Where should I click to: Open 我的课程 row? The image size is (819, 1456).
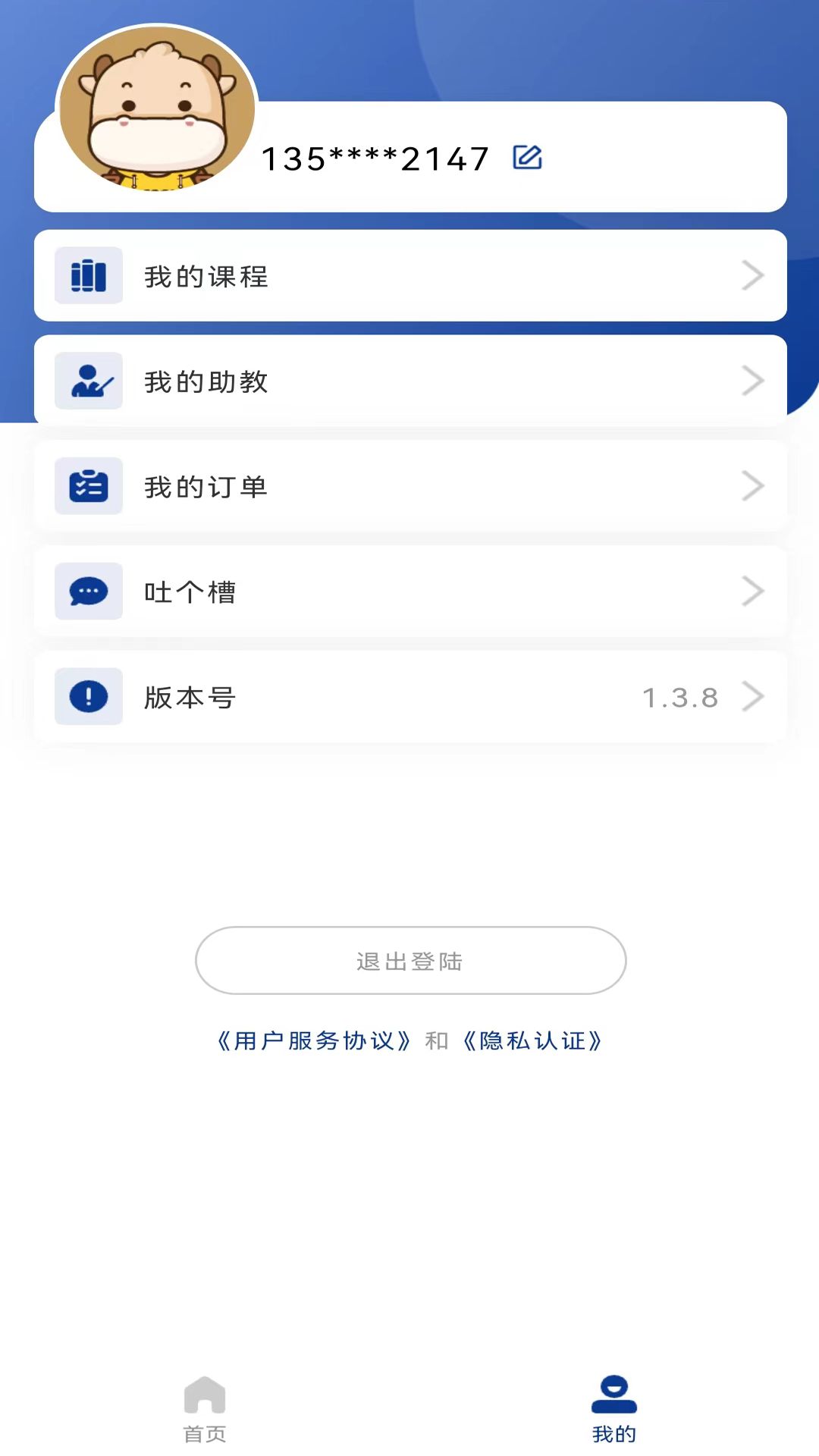(x=410, y=276)
